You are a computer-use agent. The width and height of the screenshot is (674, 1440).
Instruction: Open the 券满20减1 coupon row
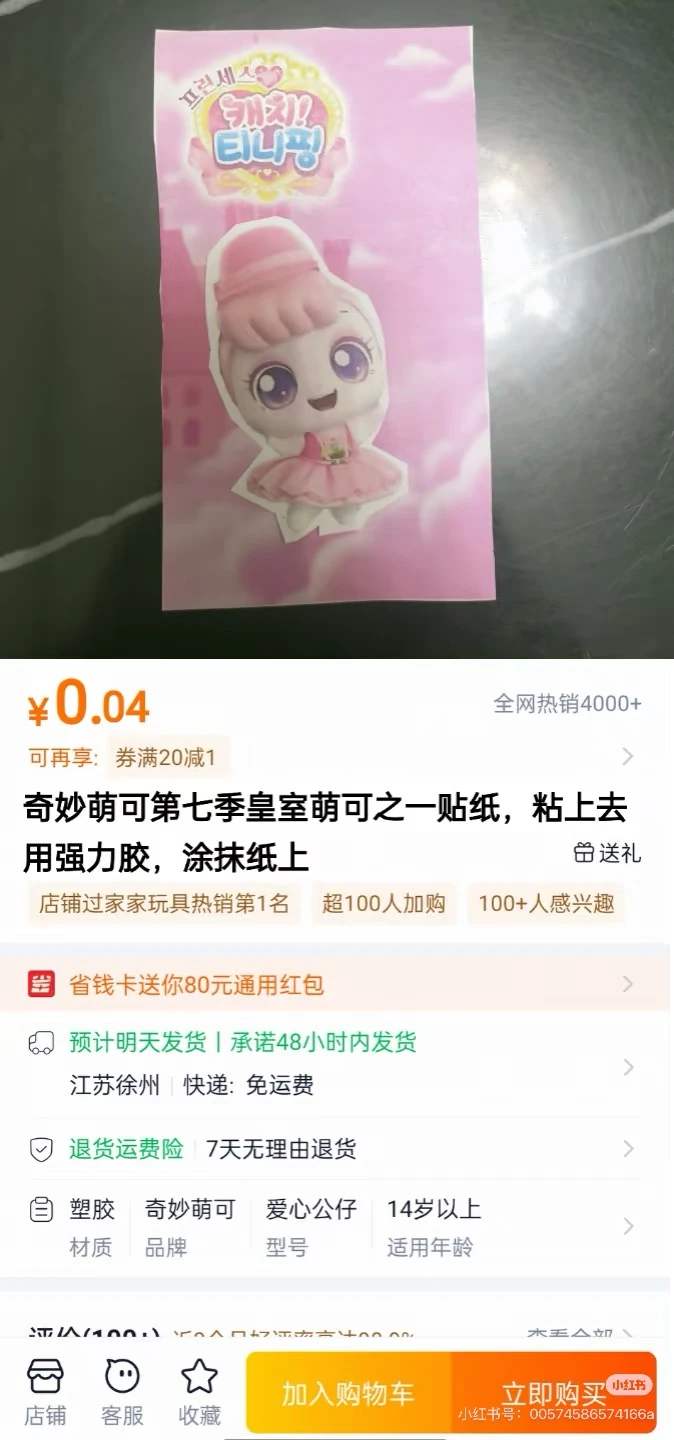pyautogui.click(x=337, y=757)
